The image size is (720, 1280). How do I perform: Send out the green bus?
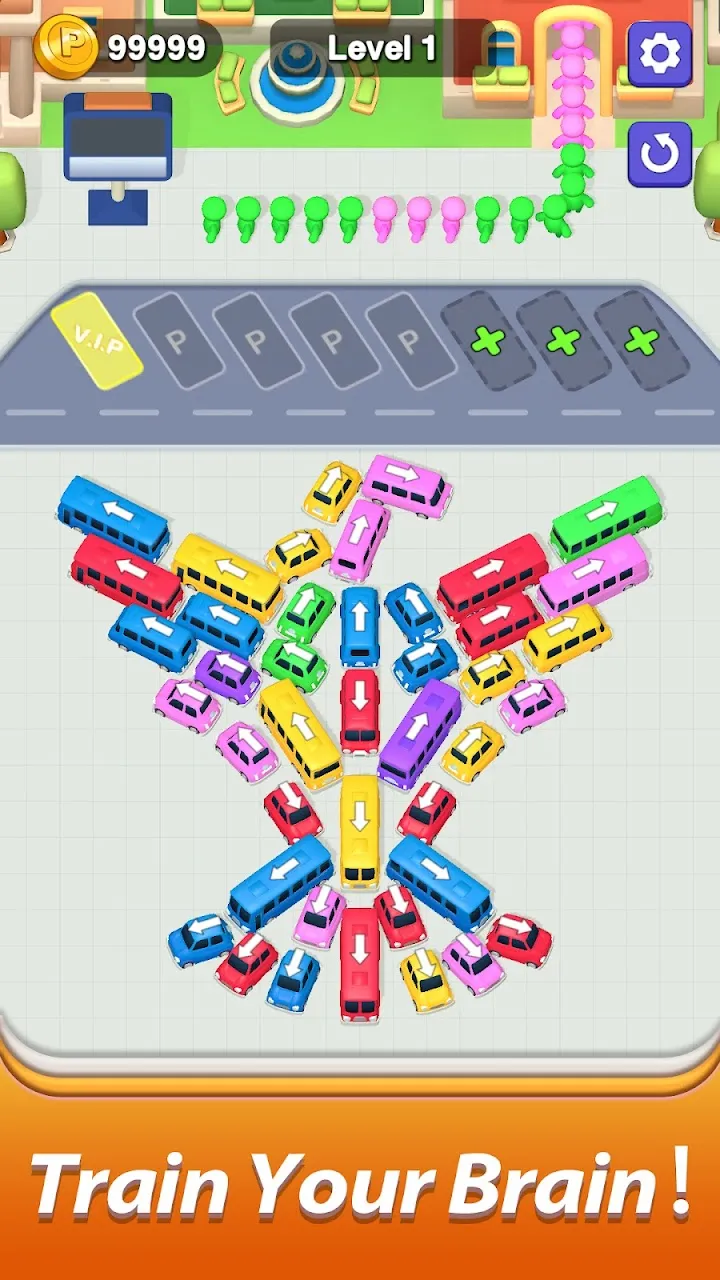(x=606, y=517)
